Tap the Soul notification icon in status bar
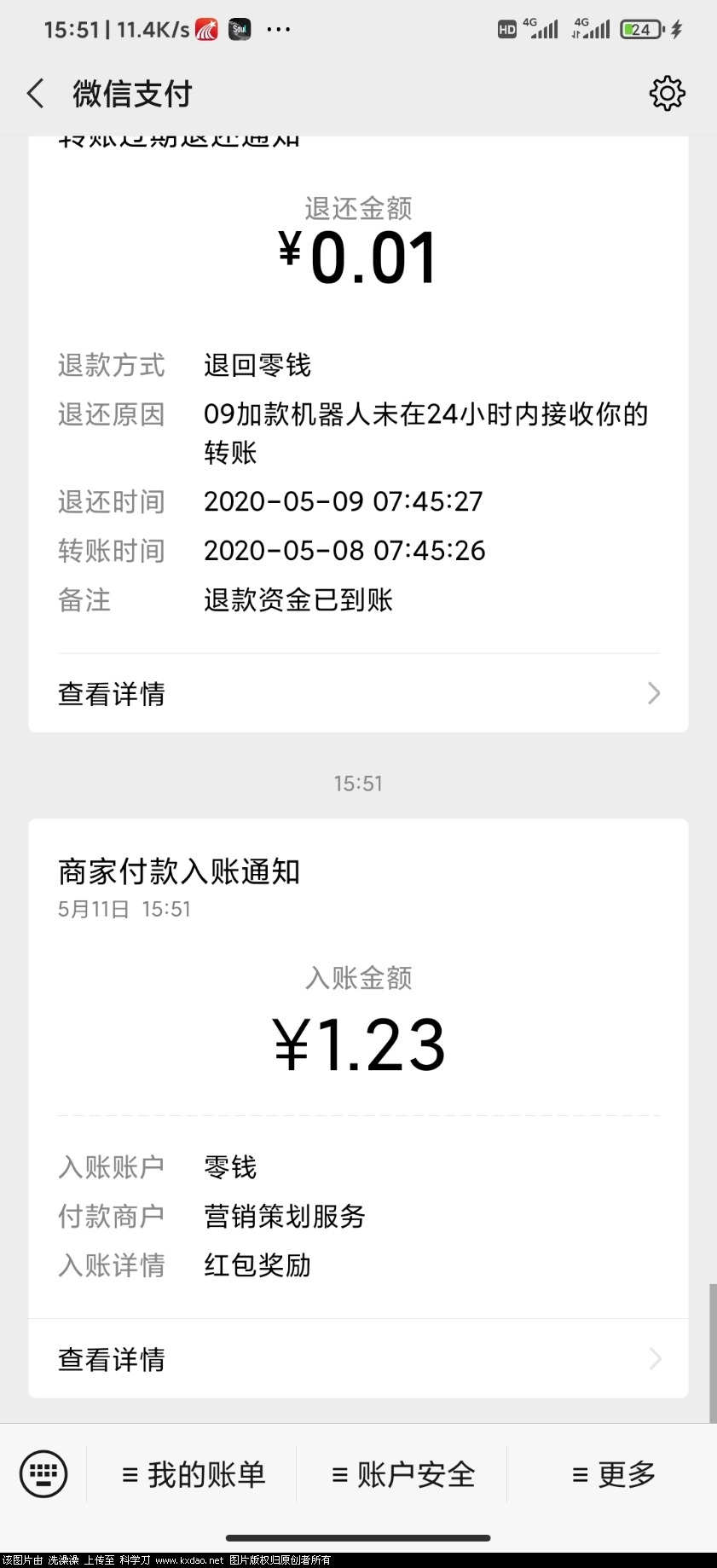 240,28
